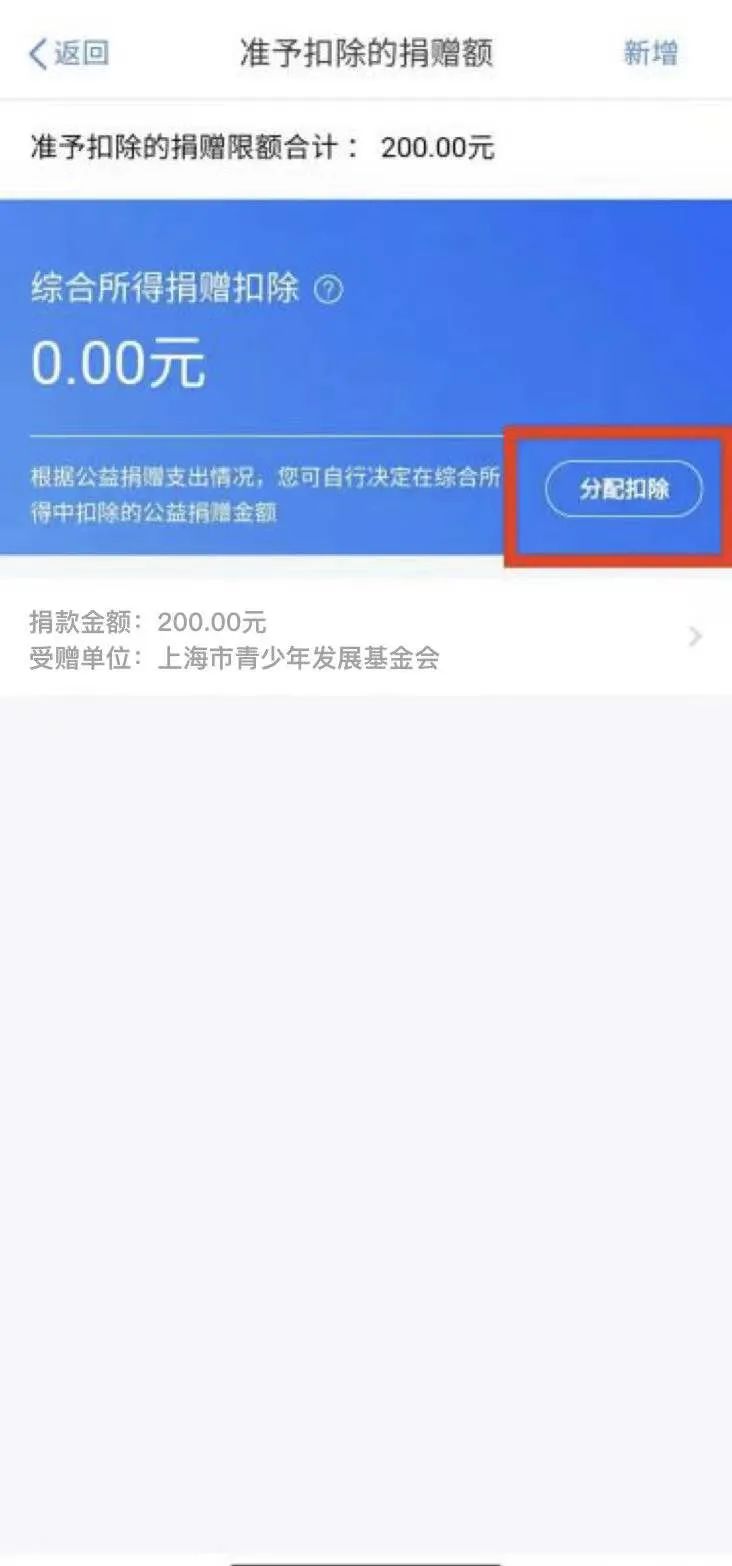Open the help icon beside 综合所得捐赠扣除

328,290
